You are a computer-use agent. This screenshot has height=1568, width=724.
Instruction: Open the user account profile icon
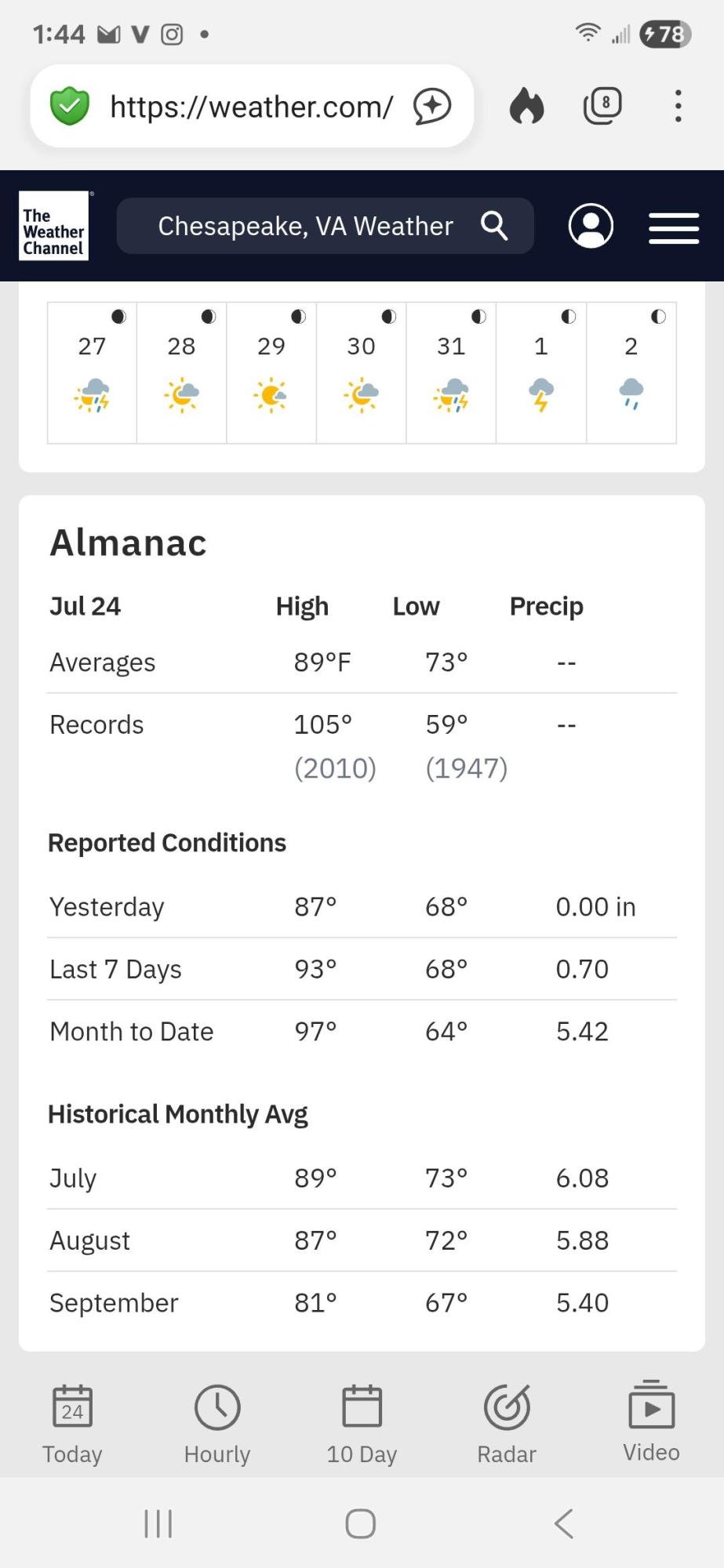click(591, 226)
